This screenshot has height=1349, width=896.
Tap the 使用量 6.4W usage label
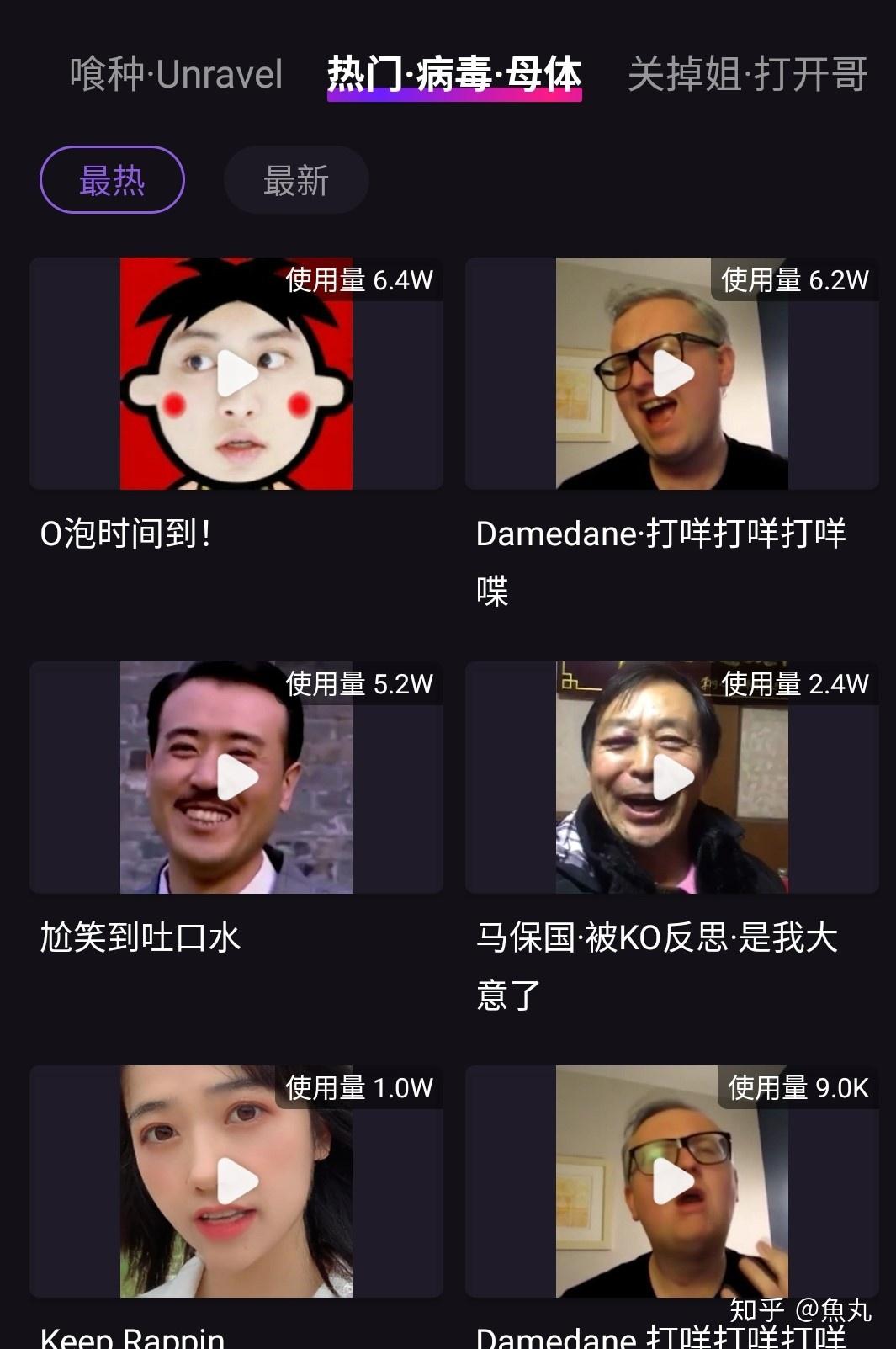pos(359,282)
